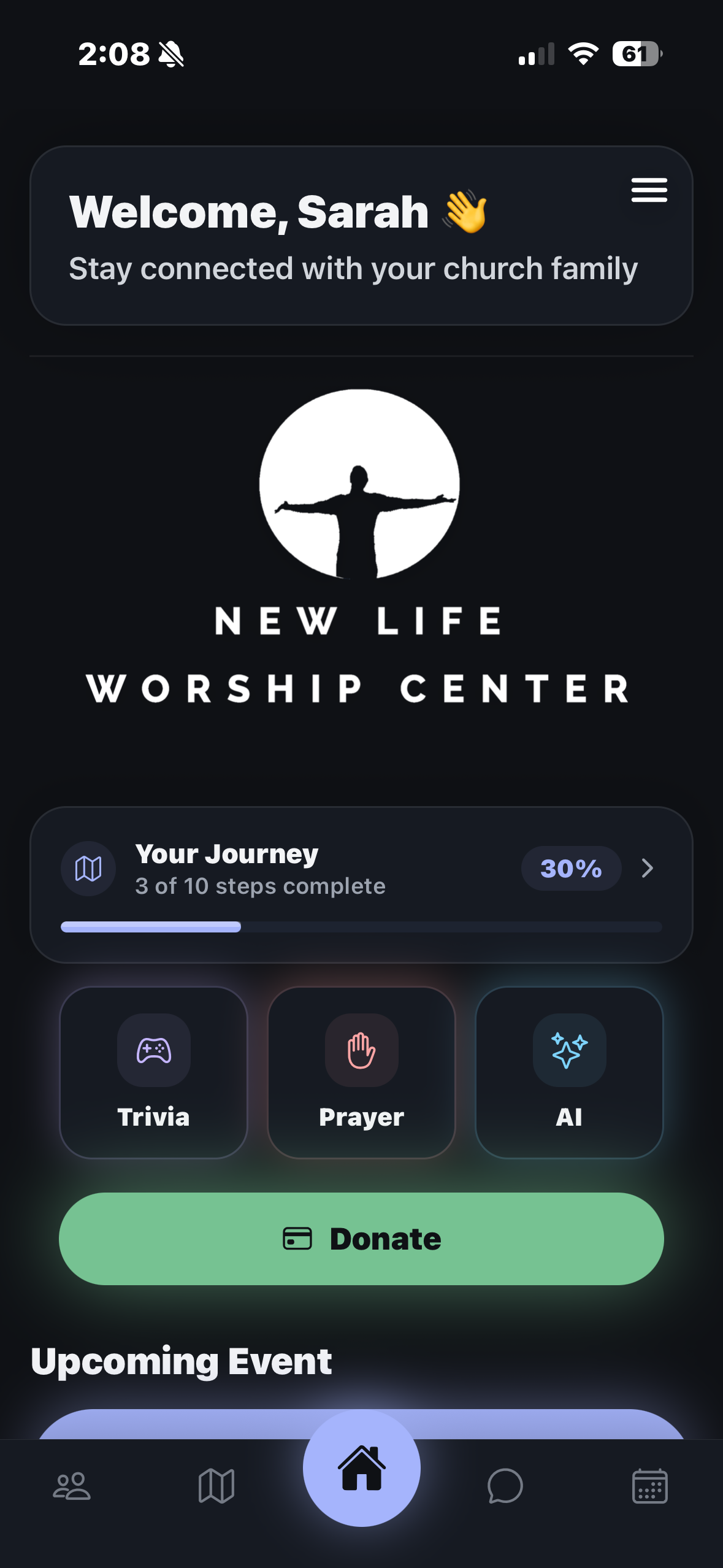The image size is (723, 1568).
Task: Select the map icon in bottom navigation
Action: [216, 1485]
